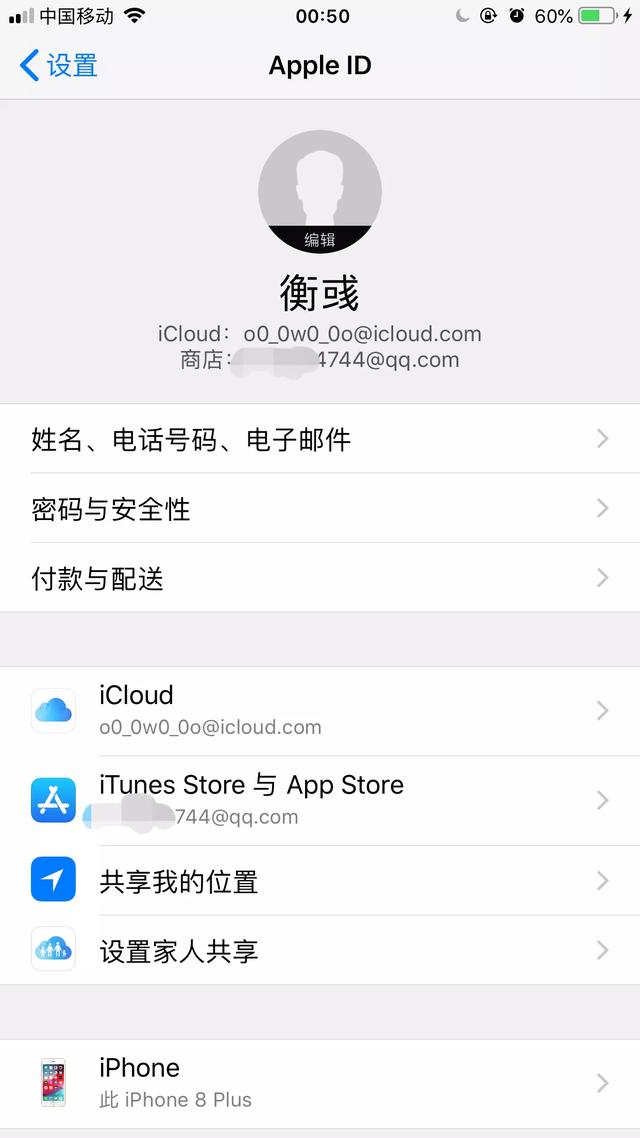The width and height of the screenshot is (640, 1138).
Task: Open iCloud settings row
Action: [320, 710]
